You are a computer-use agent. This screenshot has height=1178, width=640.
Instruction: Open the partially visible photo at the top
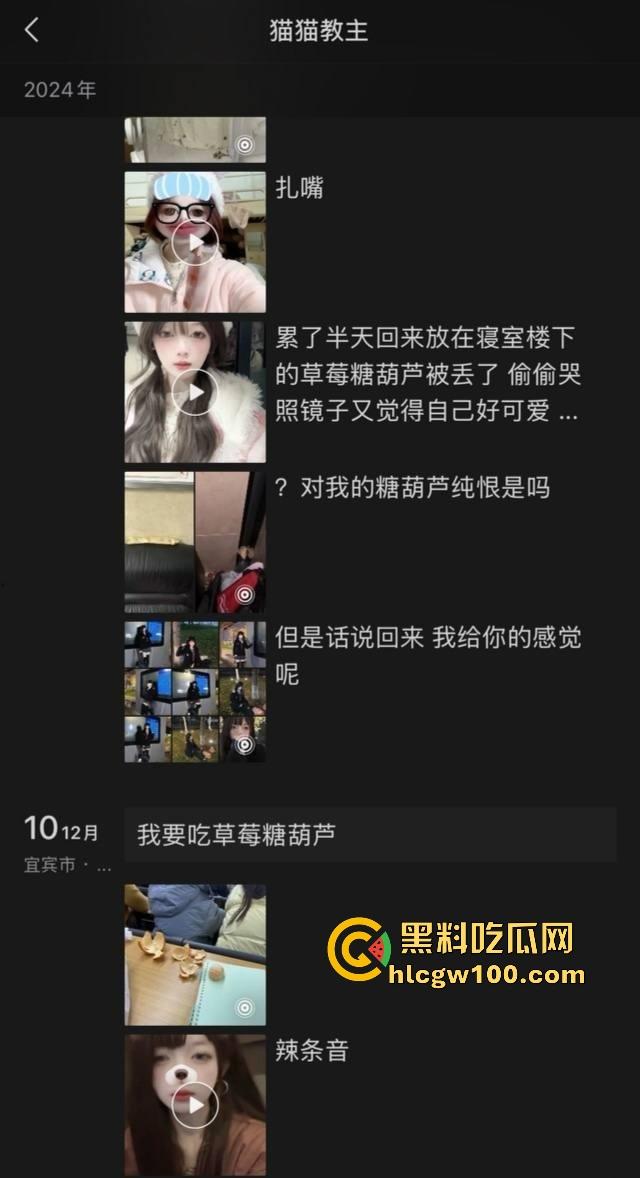tap(195, 140)
